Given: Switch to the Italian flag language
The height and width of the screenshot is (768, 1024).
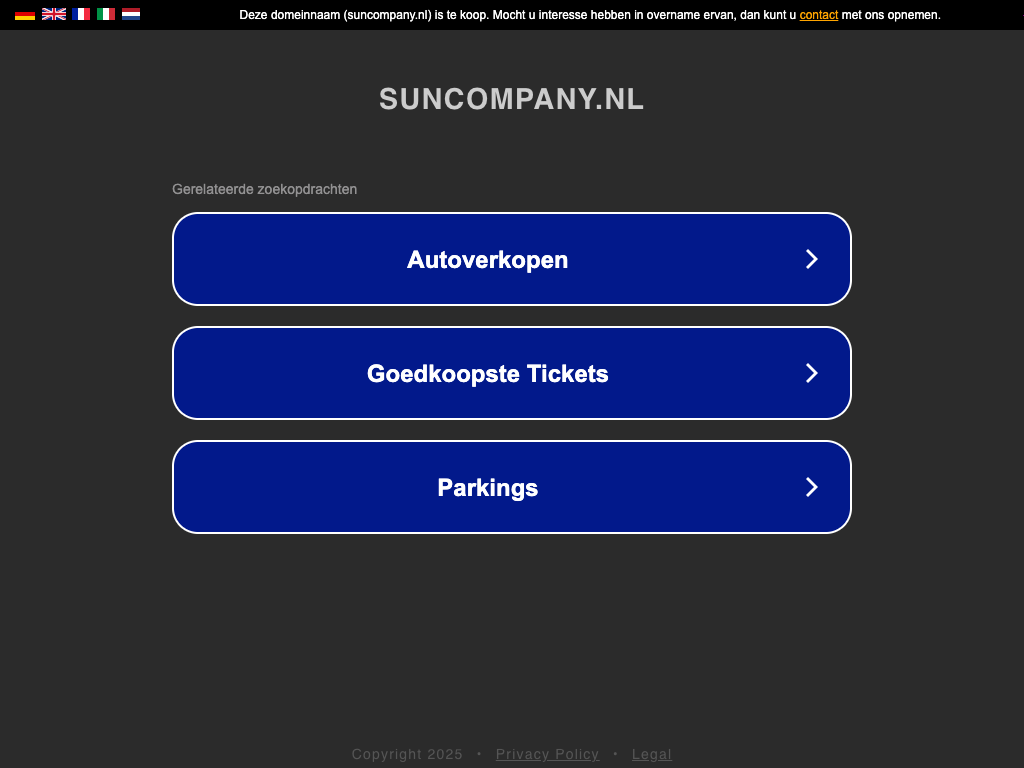Looking at the screenshot, I should 106,14.
